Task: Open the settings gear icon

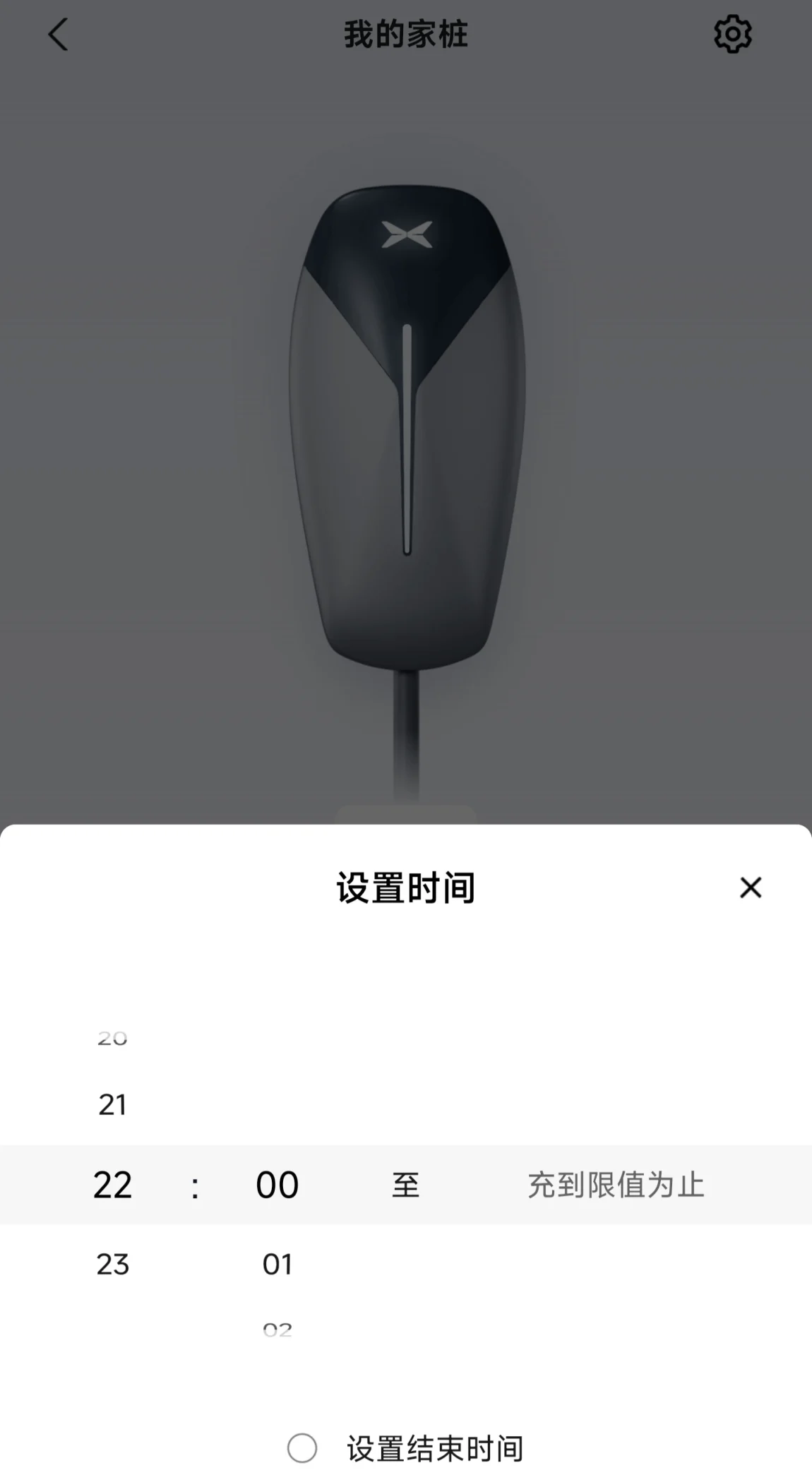Action: tap(732, 34)
